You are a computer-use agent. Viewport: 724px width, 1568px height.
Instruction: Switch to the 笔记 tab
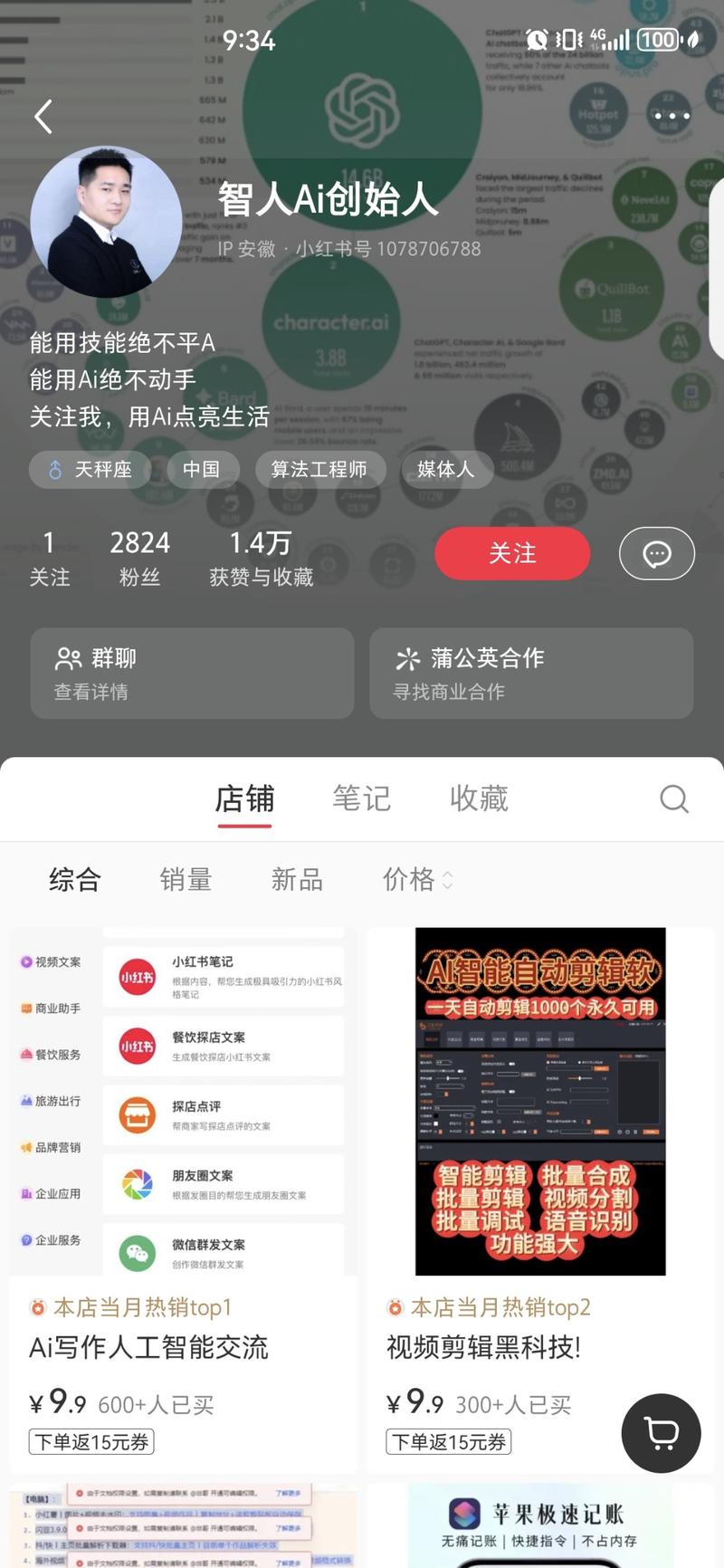click(361, 798)
